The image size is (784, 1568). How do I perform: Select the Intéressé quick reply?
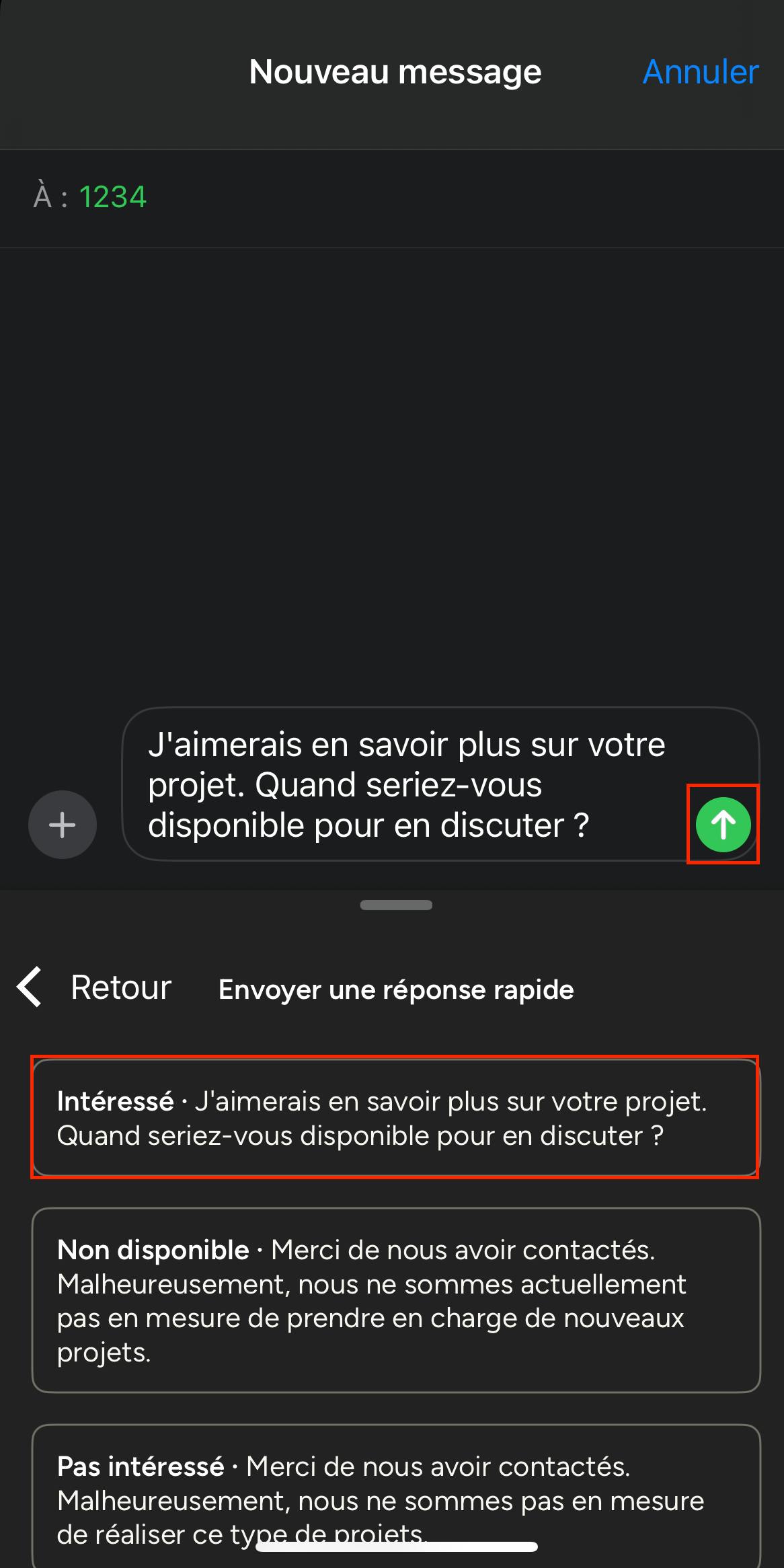(x=395, y=1117)
